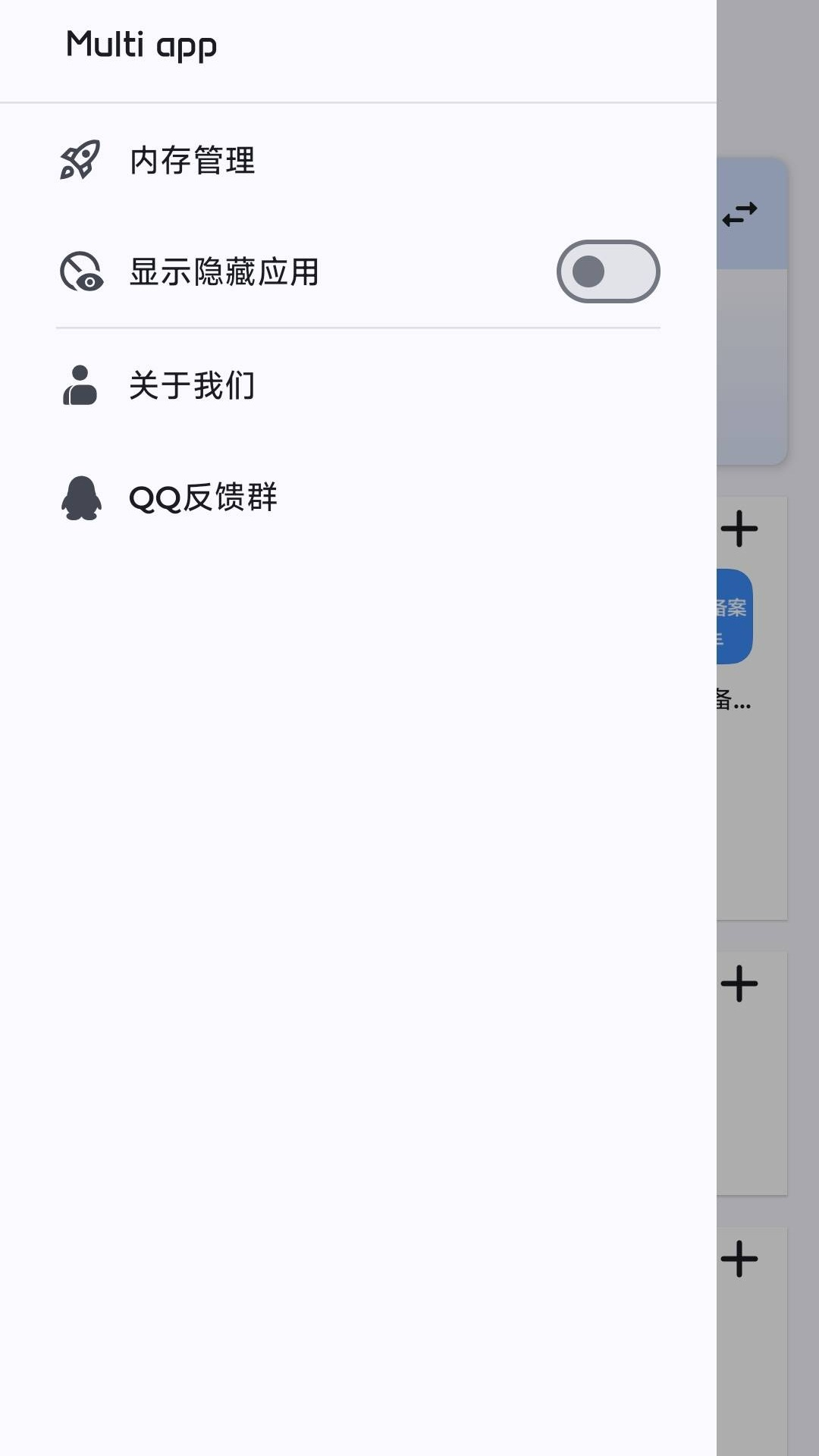Select the rocket memory management icon
Screen dimensions: 819x1456
pyautogui.click(x=80, y=161)
